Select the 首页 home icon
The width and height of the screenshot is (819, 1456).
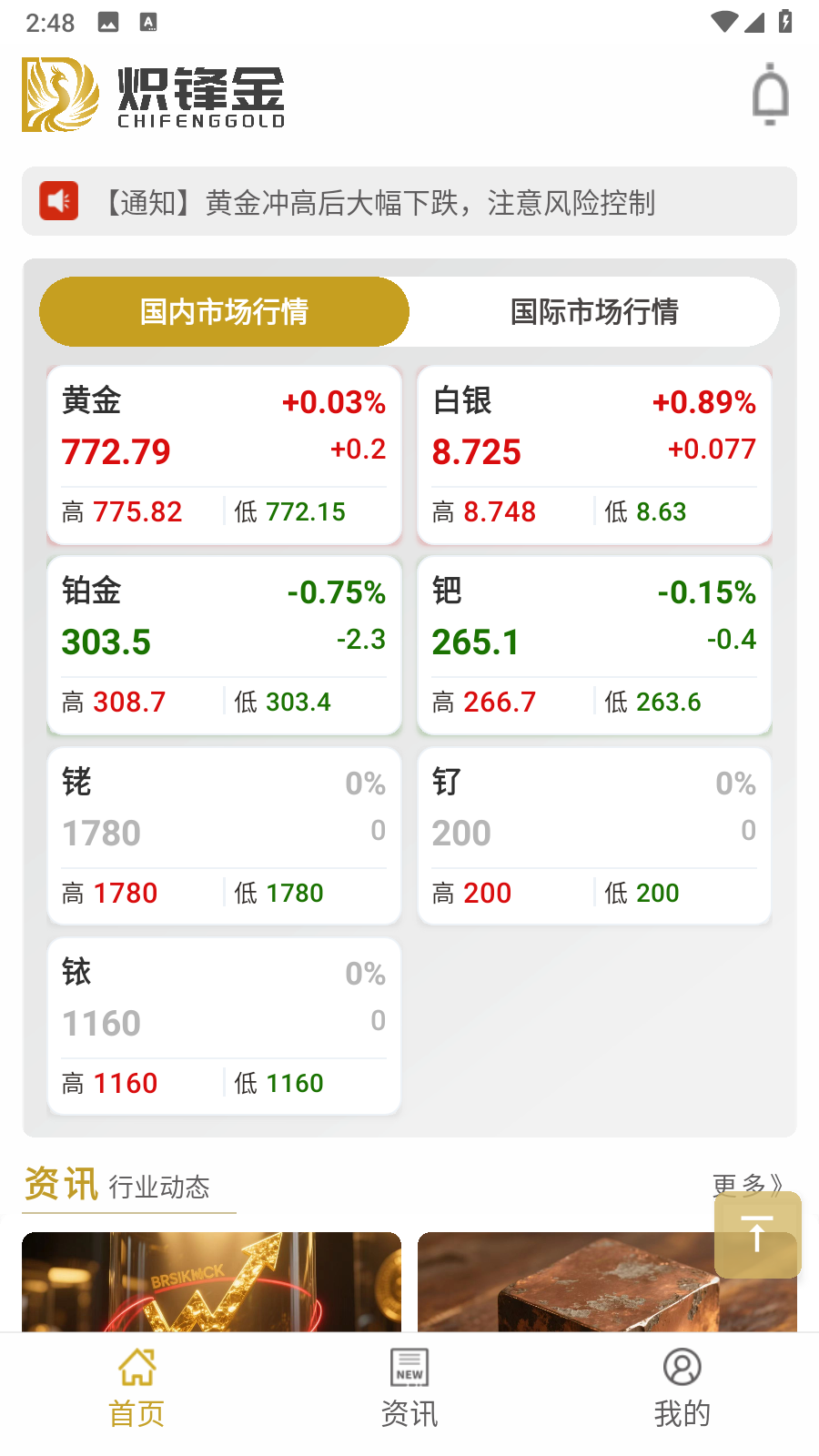click(x=136, y=1368)
